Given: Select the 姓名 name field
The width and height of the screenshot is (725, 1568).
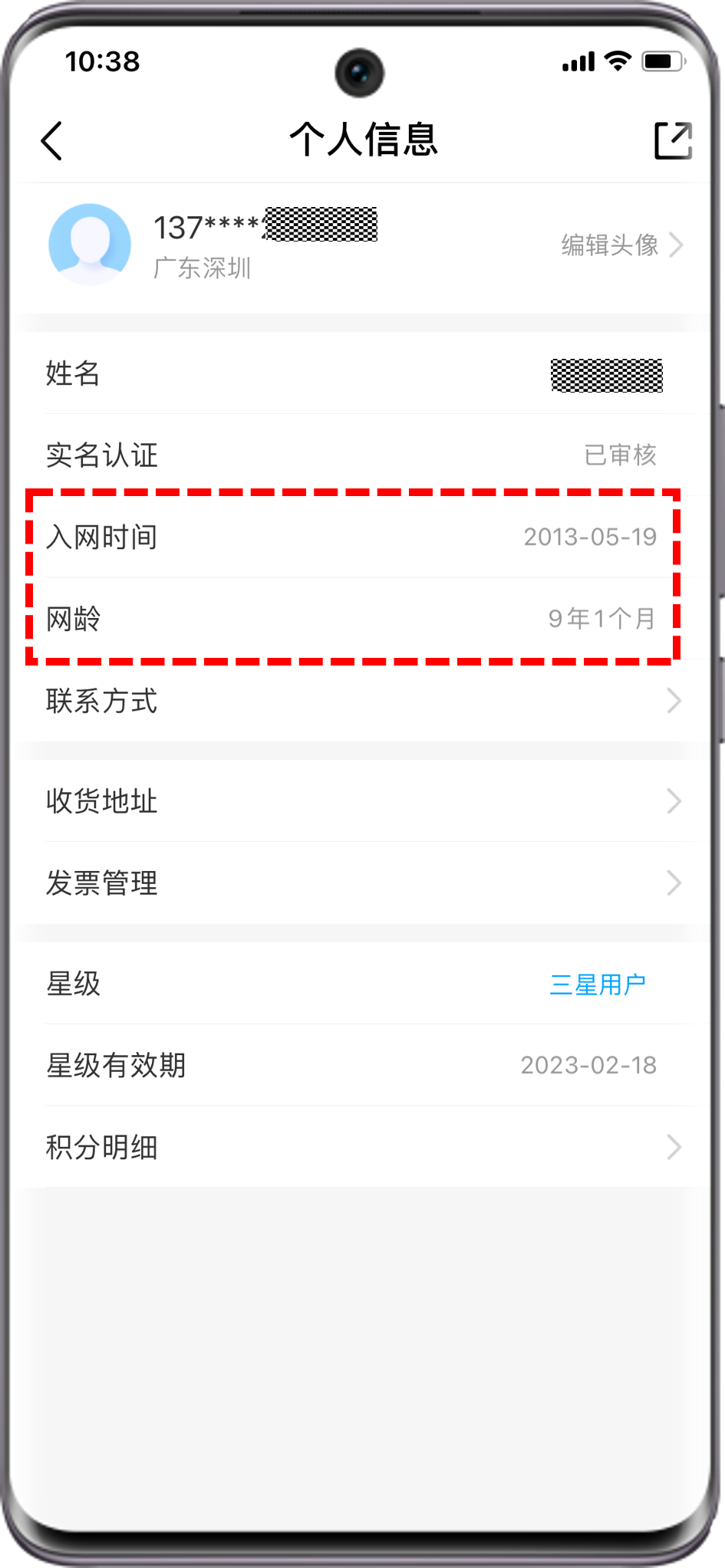Looking at the screenshot, I should click(x=361, y=374).
